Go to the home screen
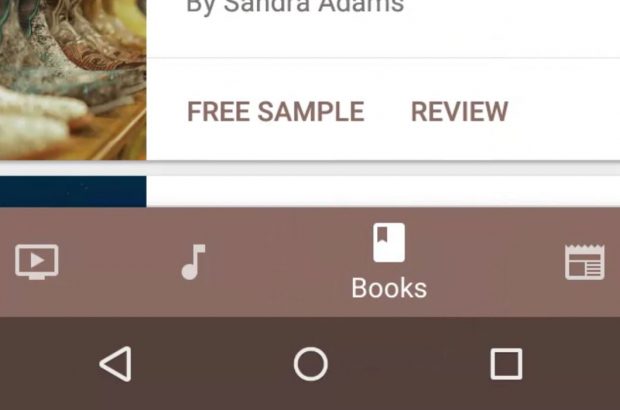The height and width of the screenshot is (410, 620). [310, 364]
